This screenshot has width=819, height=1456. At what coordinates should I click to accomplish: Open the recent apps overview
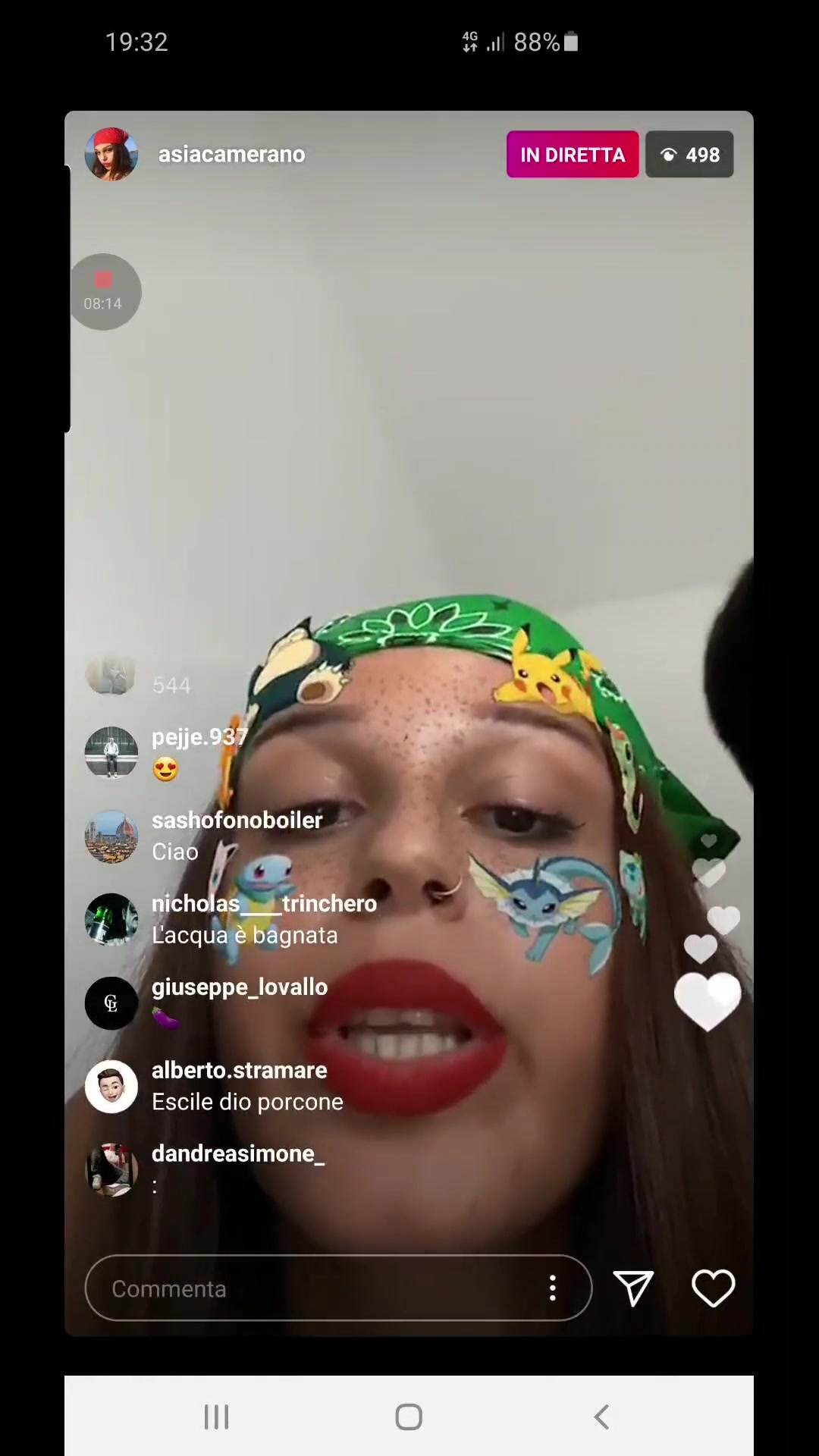pyautogui.click(x=216, y=1417)
